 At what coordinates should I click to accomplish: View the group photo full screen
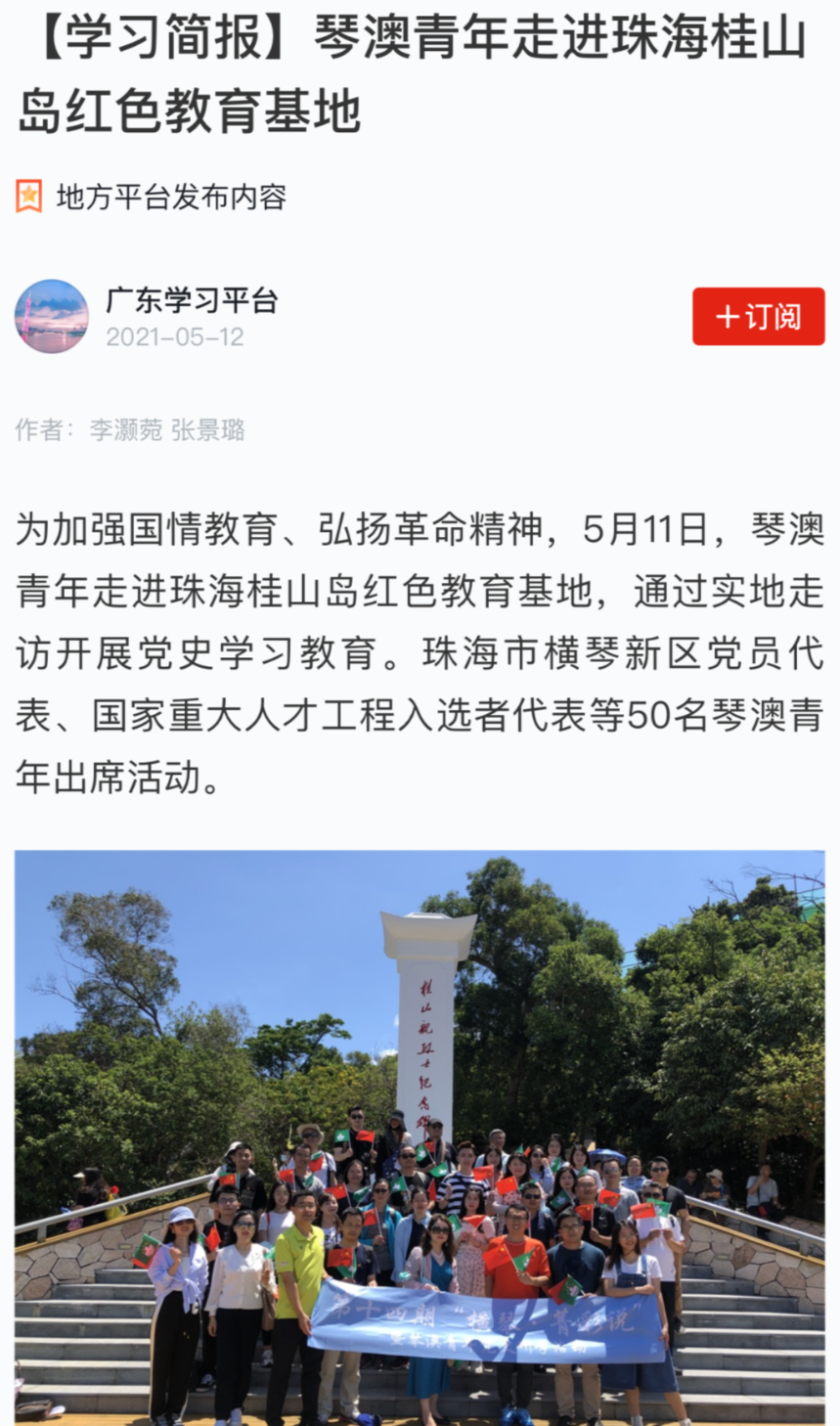tap(420, 1135)
